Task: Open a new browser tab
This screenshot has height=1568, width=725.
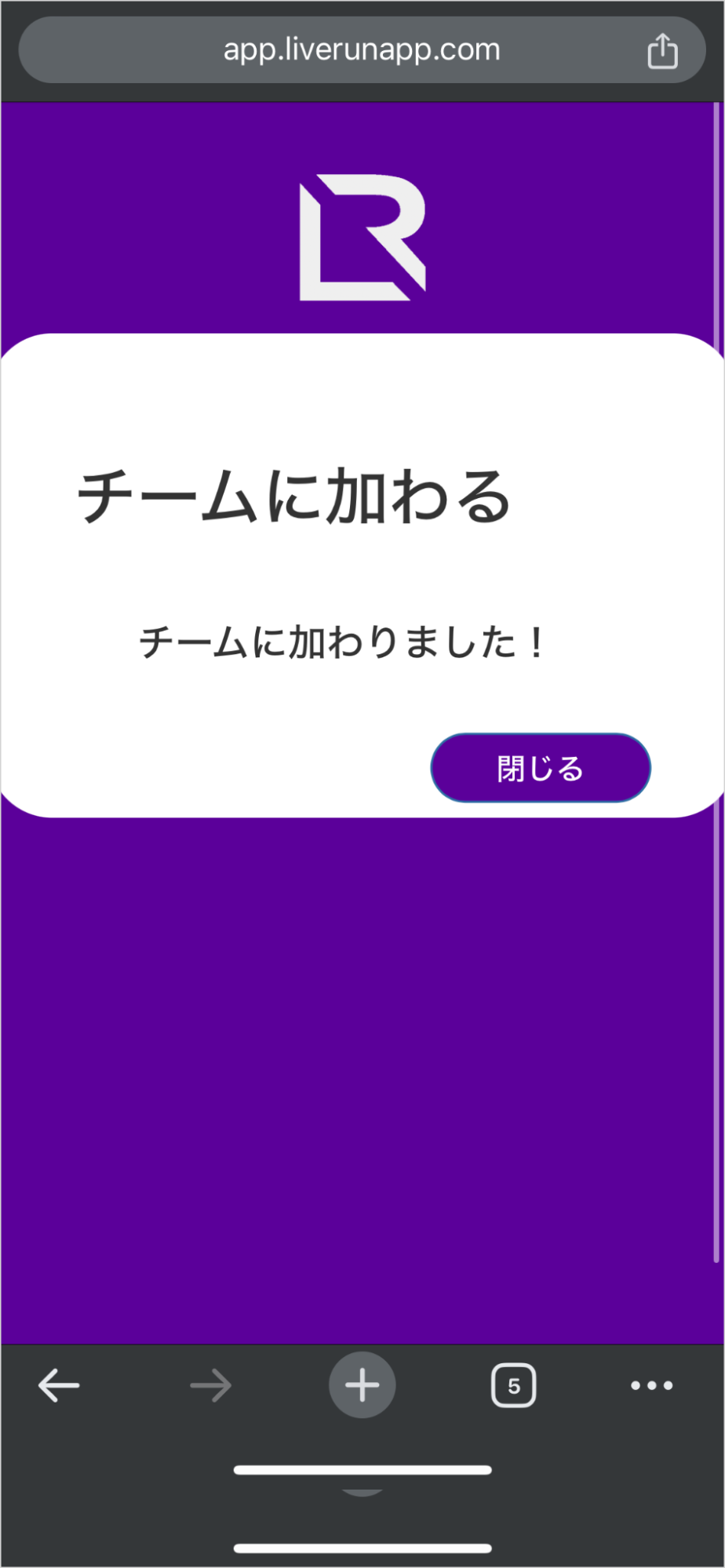Action: [362, 1385]
